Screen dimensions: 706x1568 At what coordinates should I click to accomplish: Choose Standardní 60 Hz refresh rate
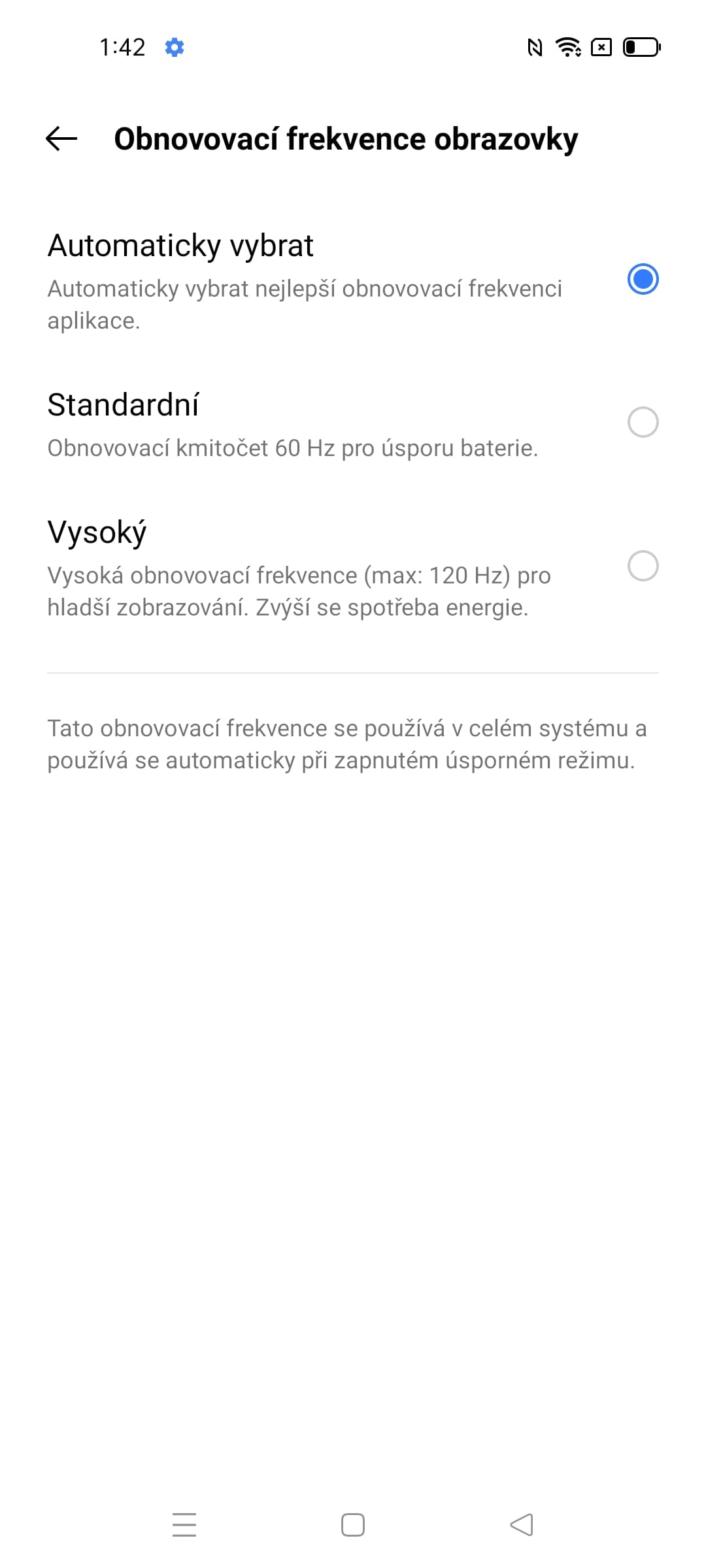click(642, 422)
